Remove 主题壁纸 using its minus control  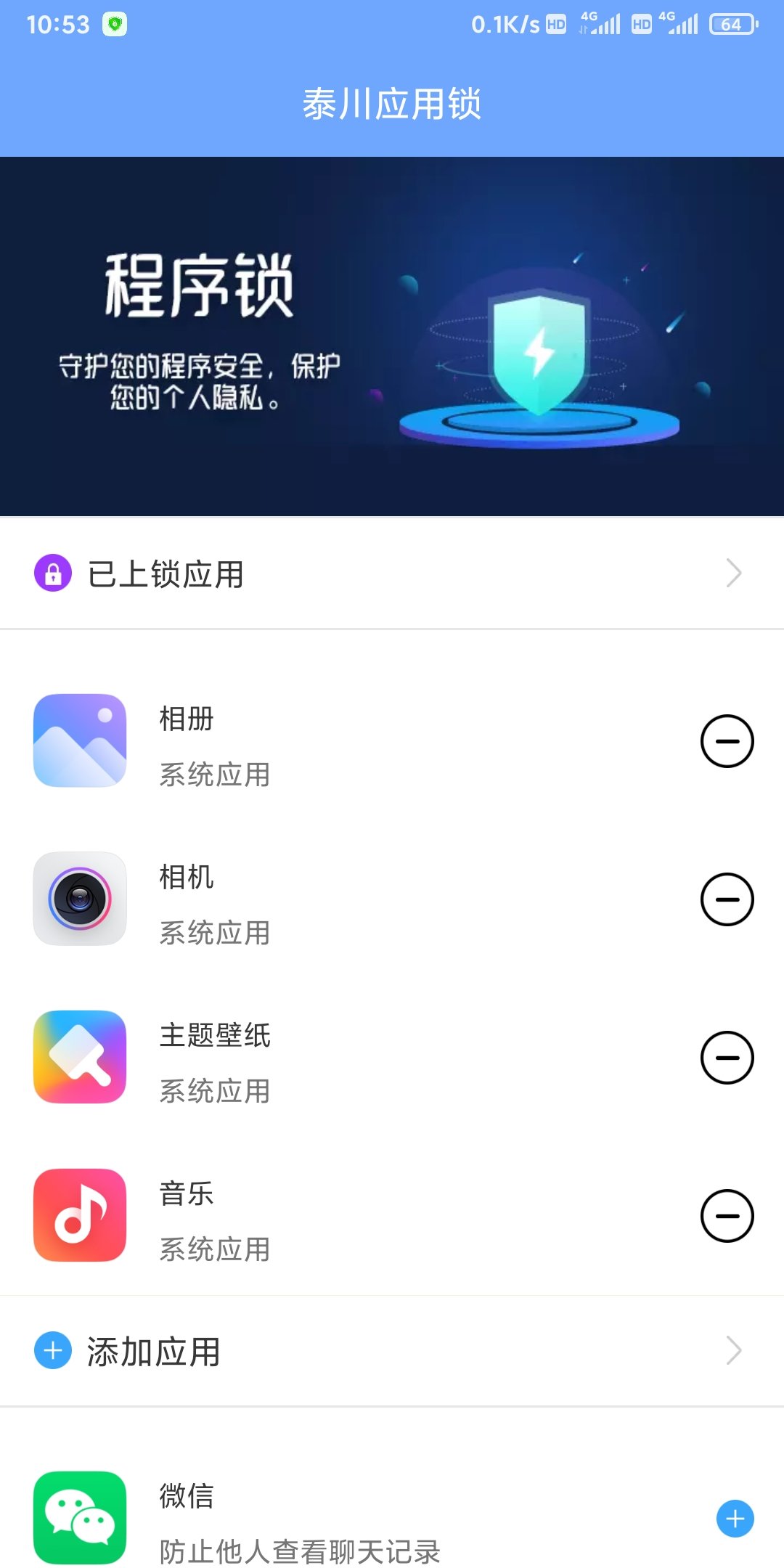point(728,1058)
